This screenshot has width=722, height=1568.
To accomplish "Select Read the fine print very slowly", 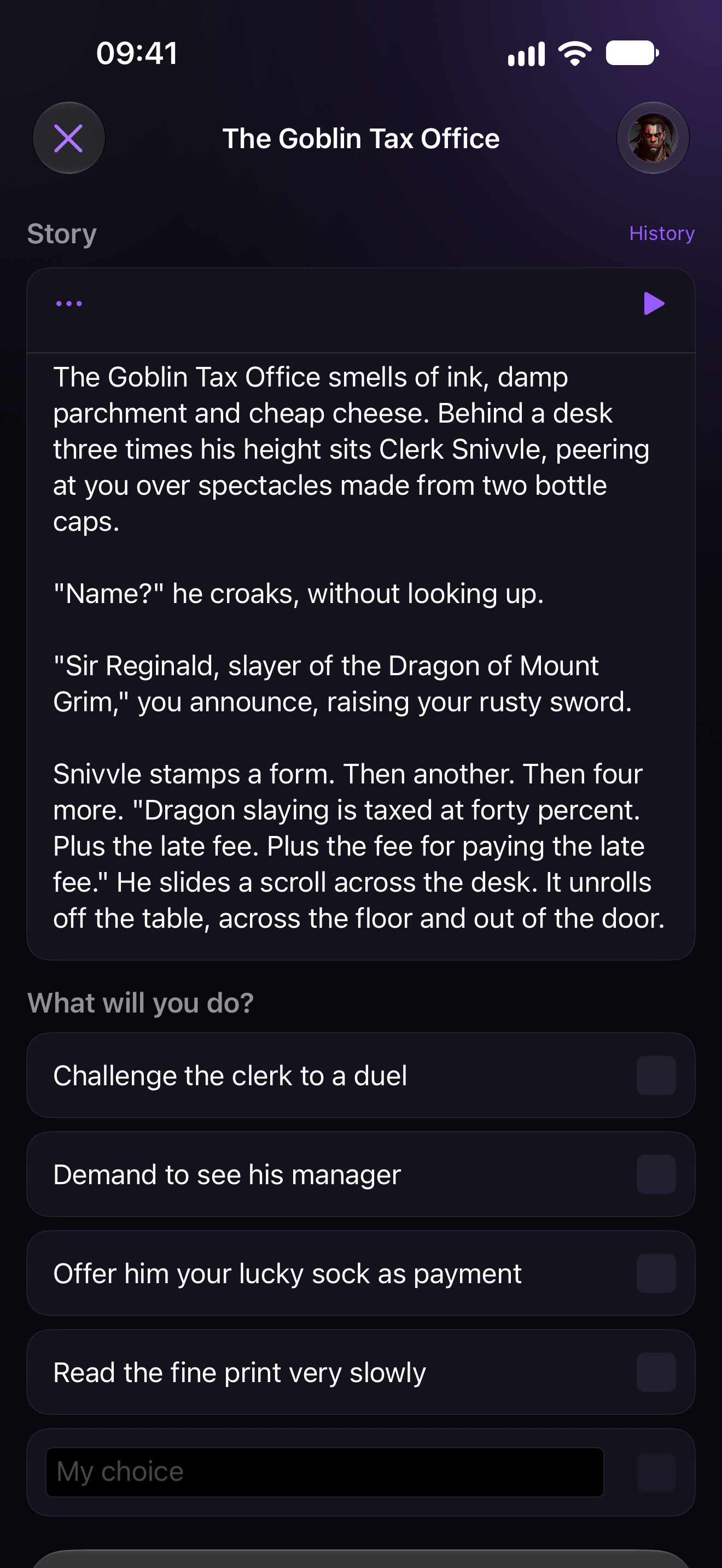I will tap(361, 1372).
